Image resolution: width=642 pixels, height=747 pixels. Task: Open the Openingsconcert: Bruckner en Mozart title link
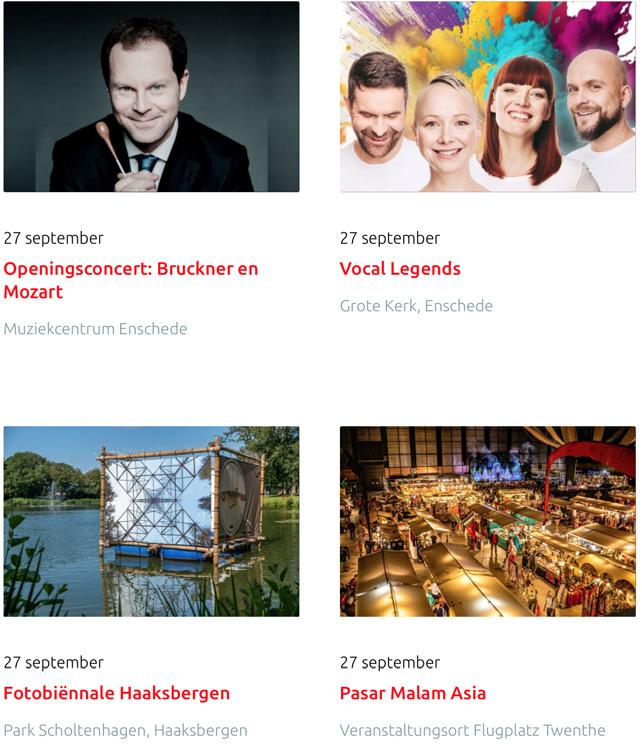point(130,280)
